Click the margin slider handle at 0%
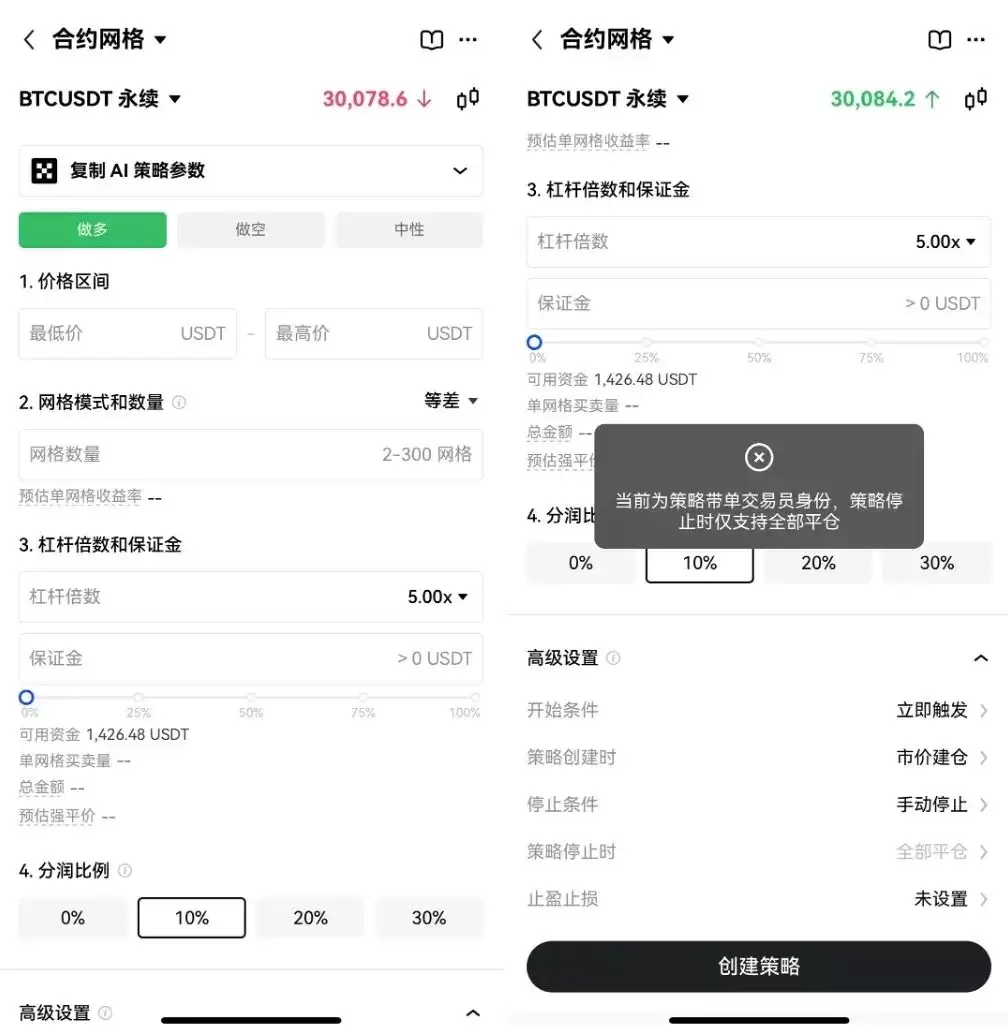 (26, 697)
